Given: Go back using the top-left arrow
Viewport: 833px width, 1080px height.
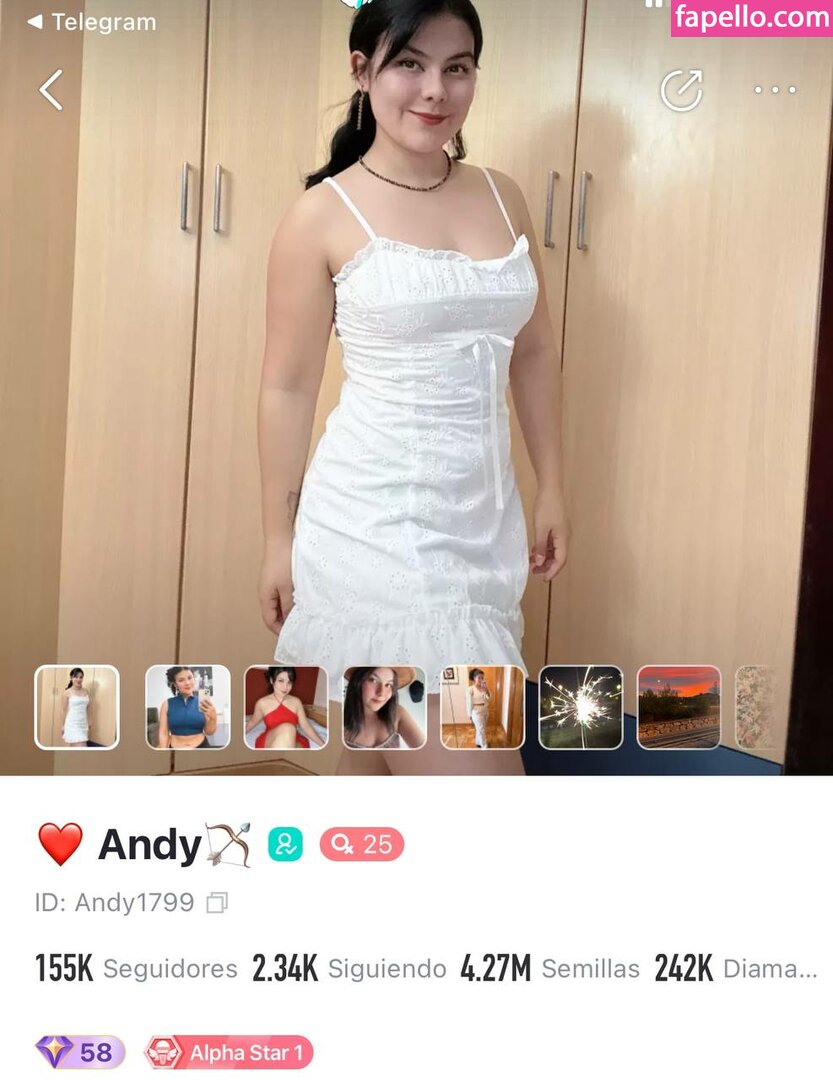Looking at the screenshot, I should tap(51, 90).
